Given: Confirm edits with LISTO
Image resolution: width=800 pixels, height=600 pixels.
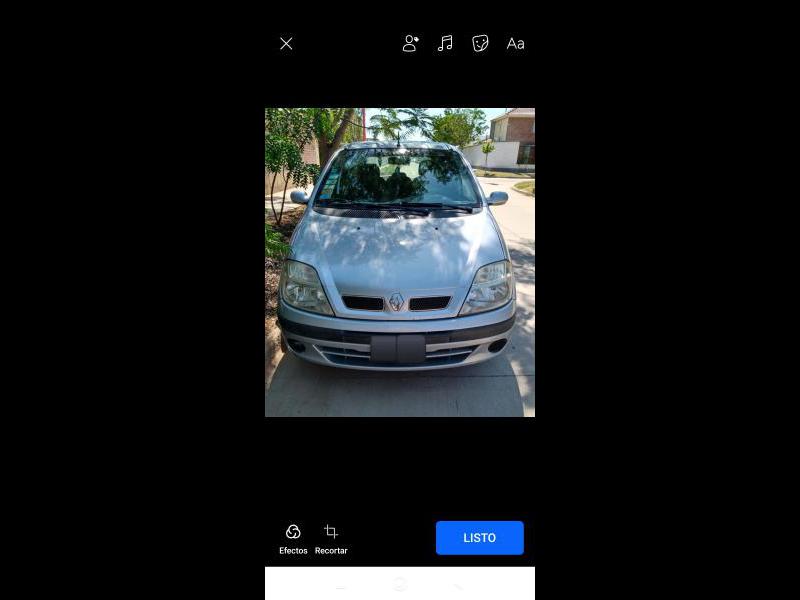Looking at the screenshot, I should (479, 538).
